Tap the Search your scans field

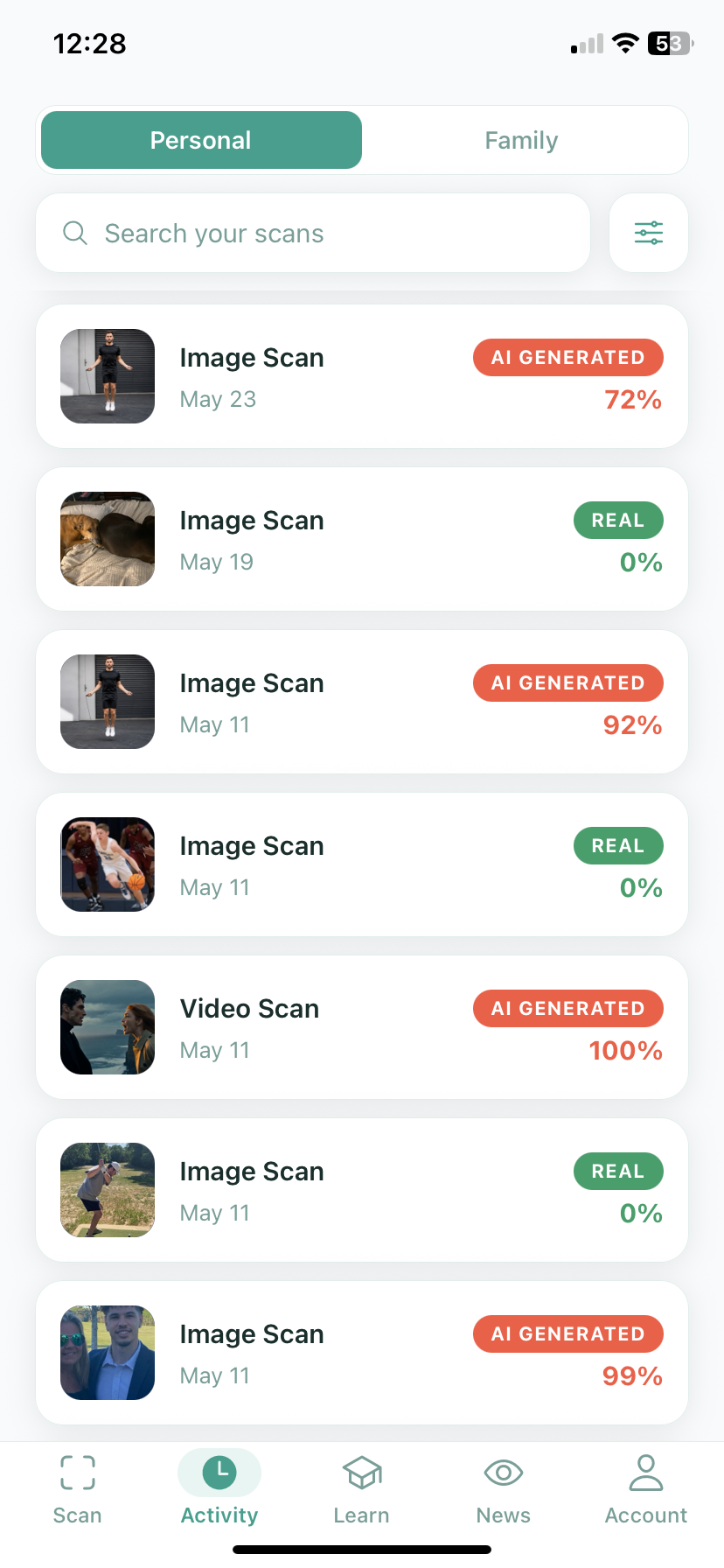coord(313,233)
